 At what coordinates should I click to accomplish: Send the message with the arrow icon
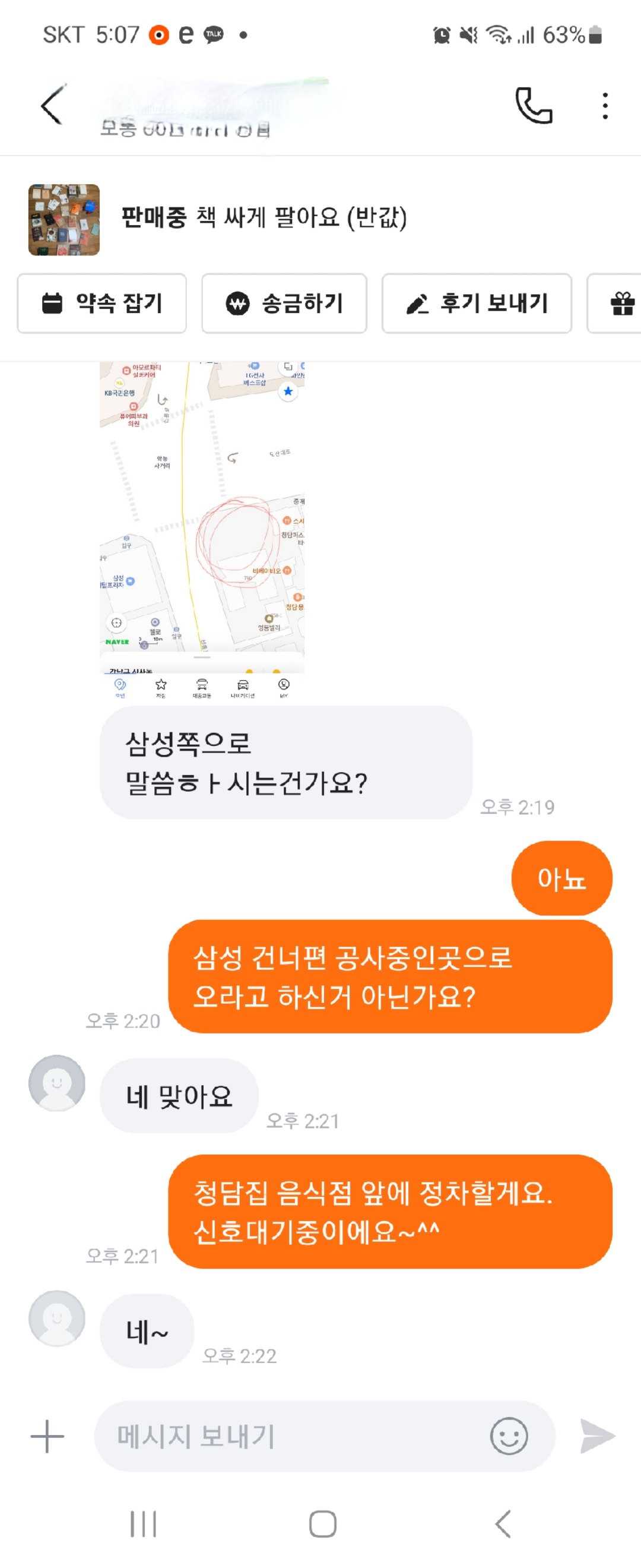pyautogui.click(x=597, y=1437)
